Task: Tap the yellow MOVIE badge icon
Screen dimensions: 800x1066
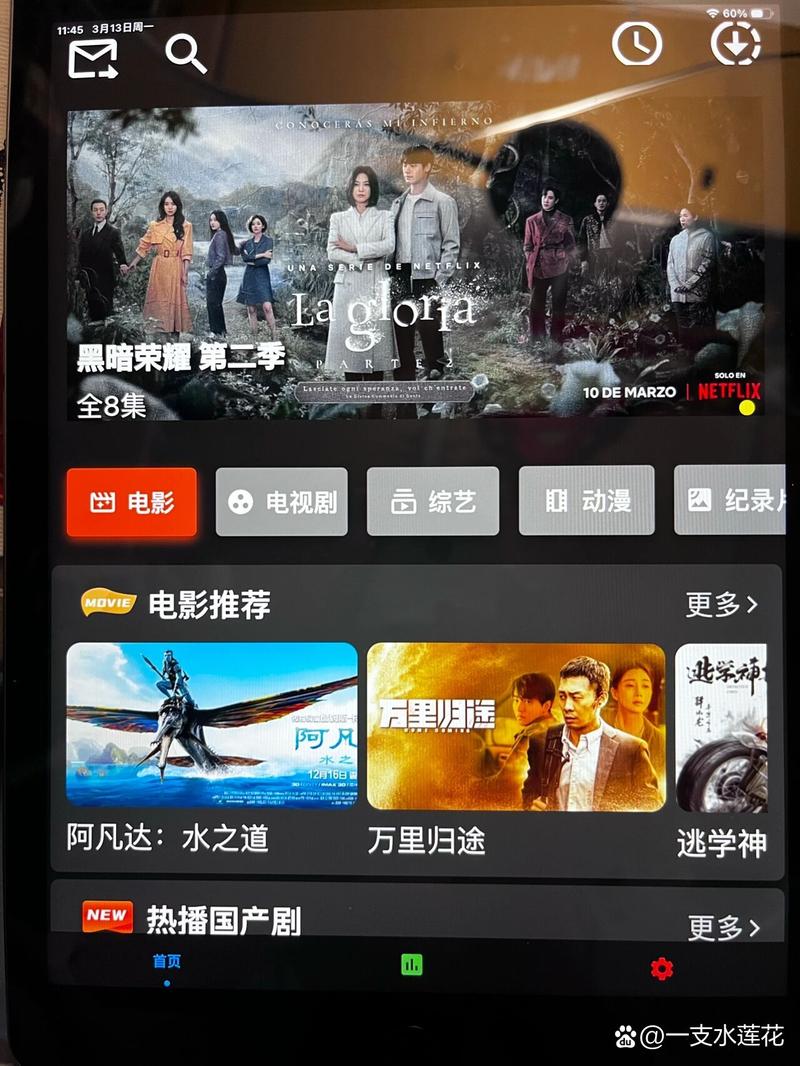Action: [x=109, y=601]
